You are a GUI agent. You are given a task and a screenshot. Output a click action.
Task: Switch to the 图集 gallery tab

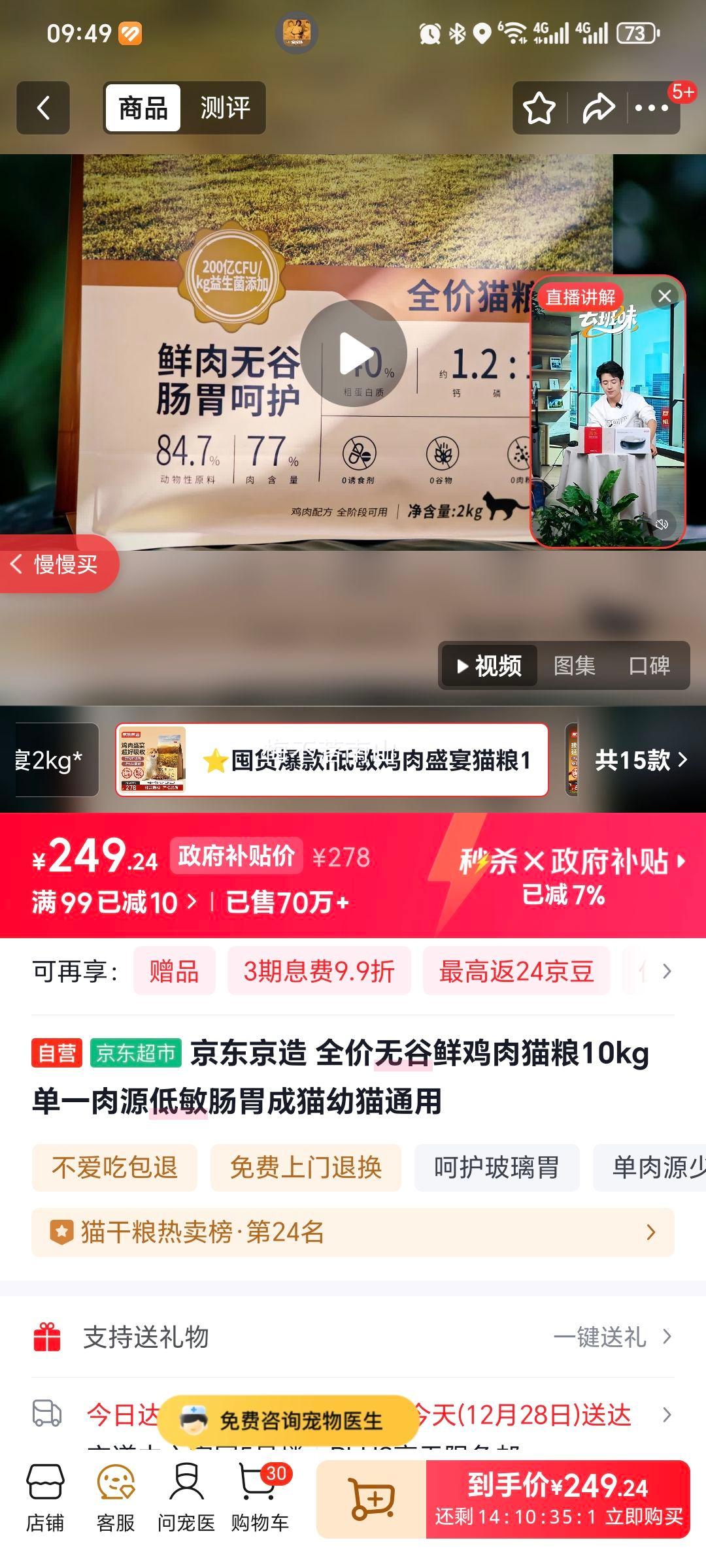click(575, 666)
